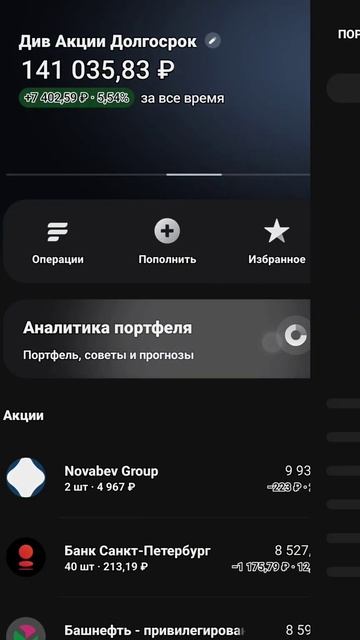This screenshot has height=640, width=360.
Task: Edit the portfolio name with the pencil icon
Action: pyautogui.click(x=213, y=41)
